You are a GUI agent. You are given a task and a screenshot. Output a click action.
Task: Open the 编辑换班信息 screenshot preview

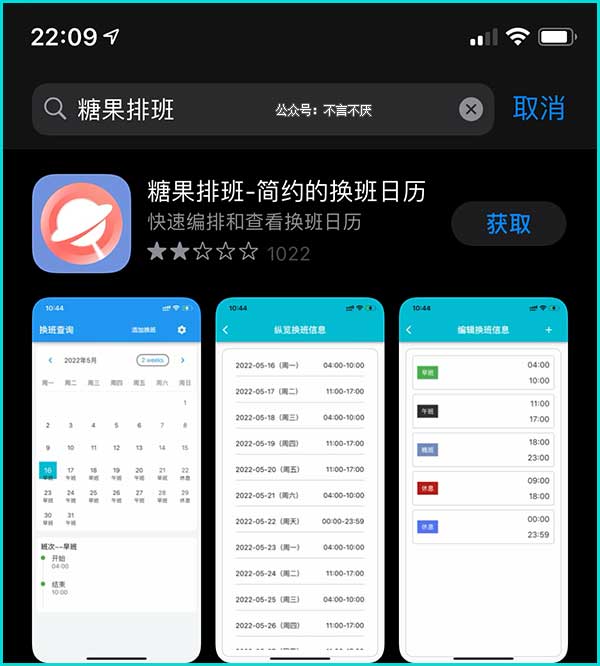482,478
